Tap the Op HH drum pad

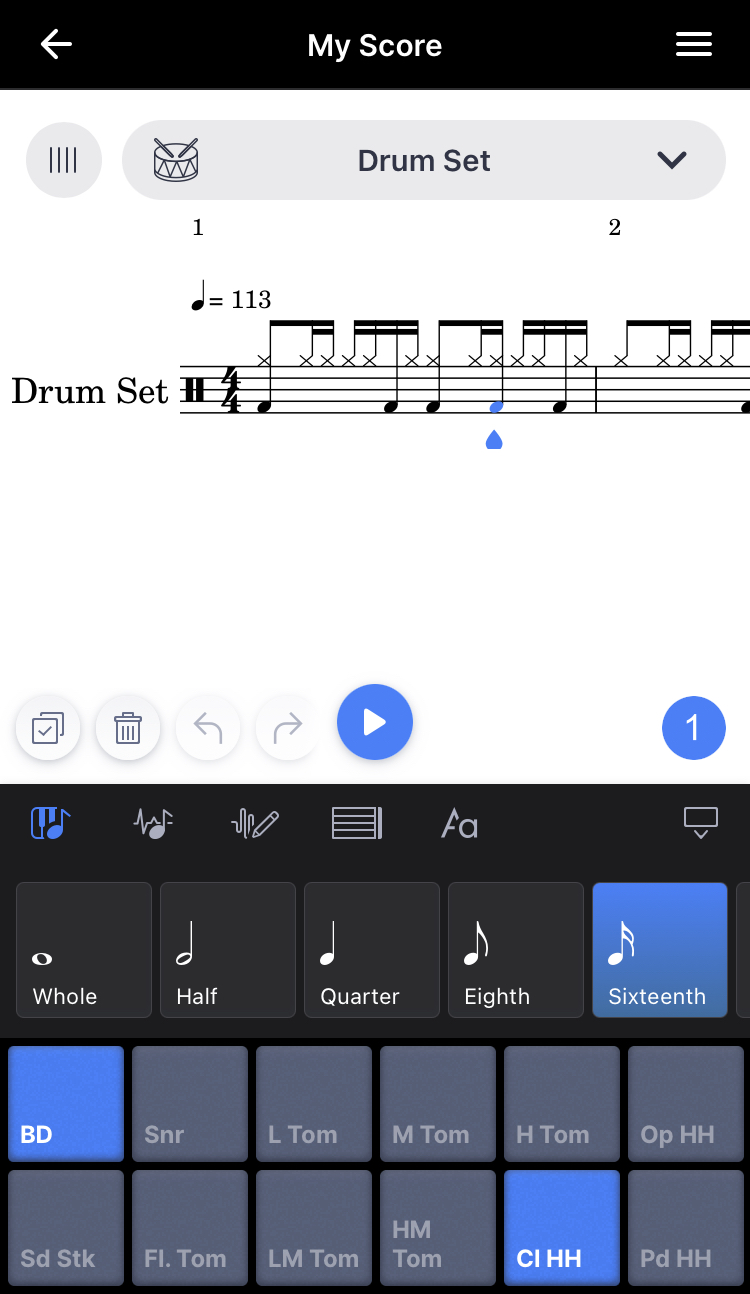[x=686, y=1104]
